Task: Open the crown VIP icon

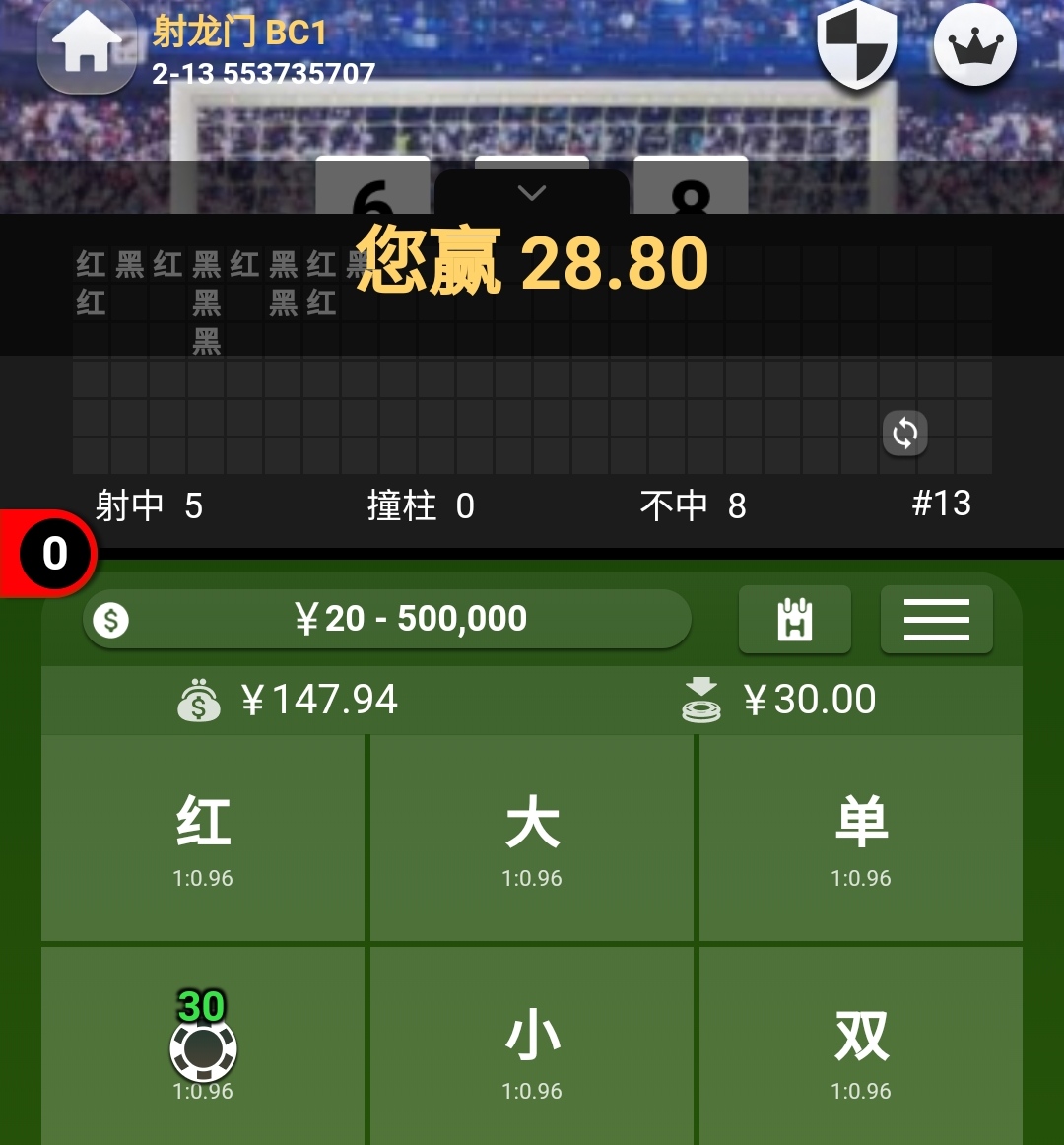Action: 974,45
